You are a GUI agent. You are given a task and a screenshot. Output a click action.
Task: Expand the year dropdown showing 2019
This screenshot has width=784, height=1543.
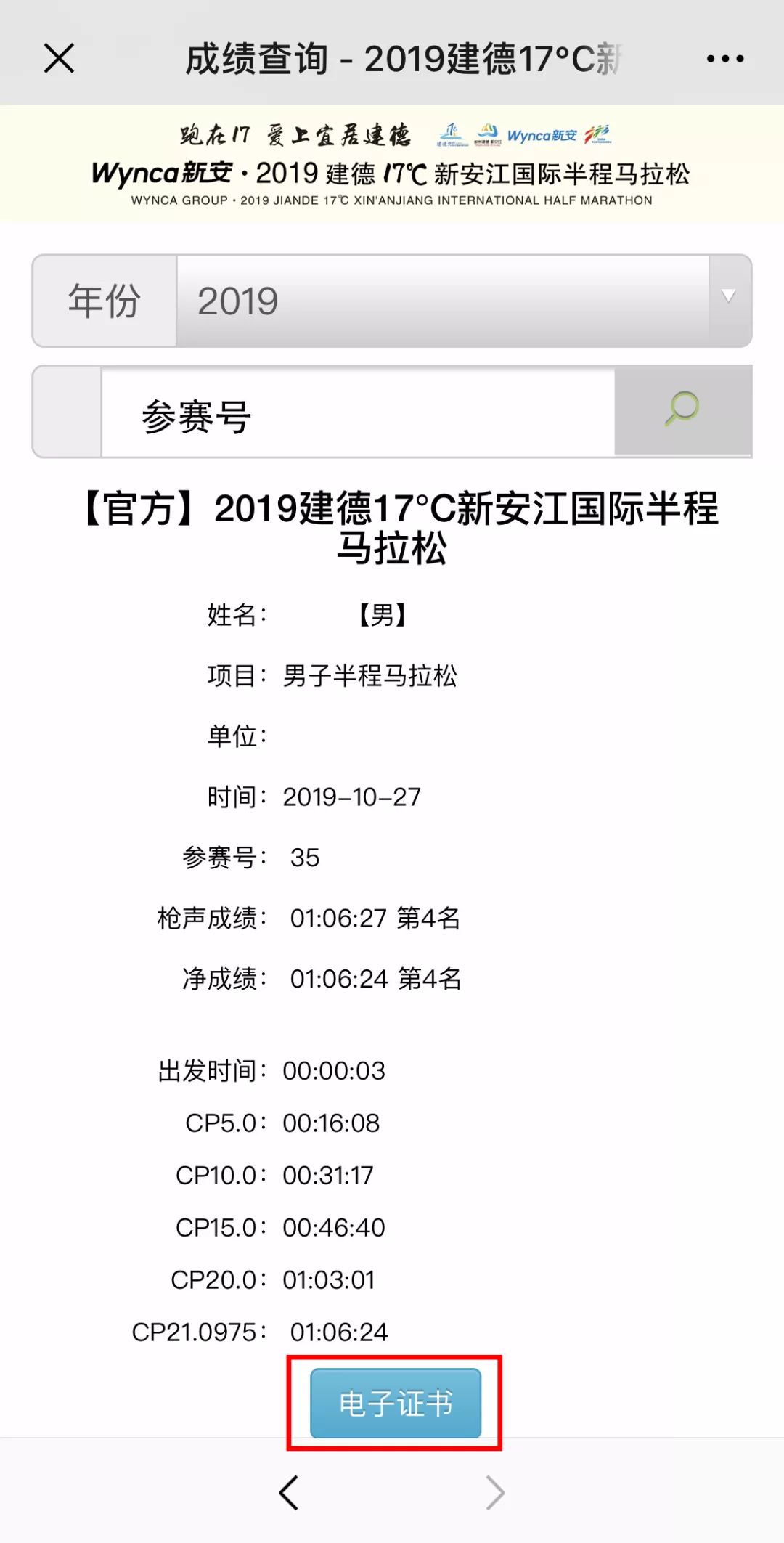tap(464, 301)
